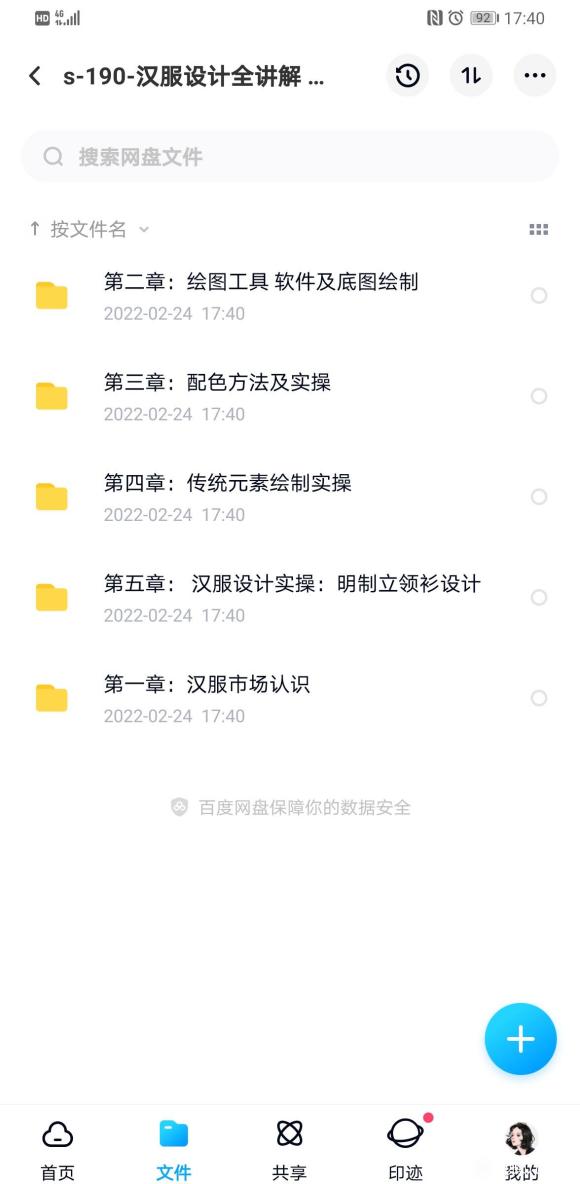The width and height of the screenshot is (580, 1184).
Task: Open the transfer list arrows icon
Action: tap(471, 76)
